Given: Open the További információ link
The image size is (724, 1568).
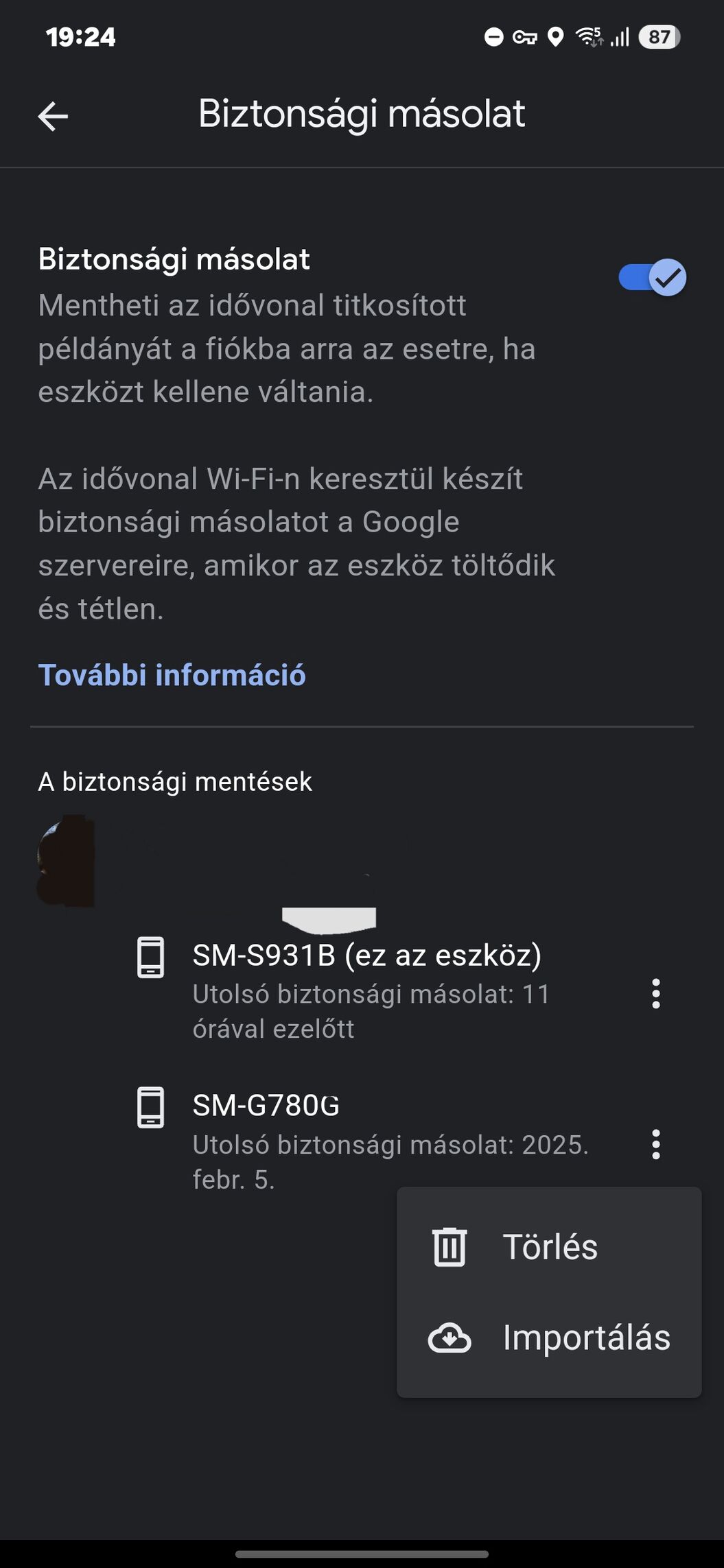Looking at the screenshot, I should pyautogui.click(x=172, y=675).
